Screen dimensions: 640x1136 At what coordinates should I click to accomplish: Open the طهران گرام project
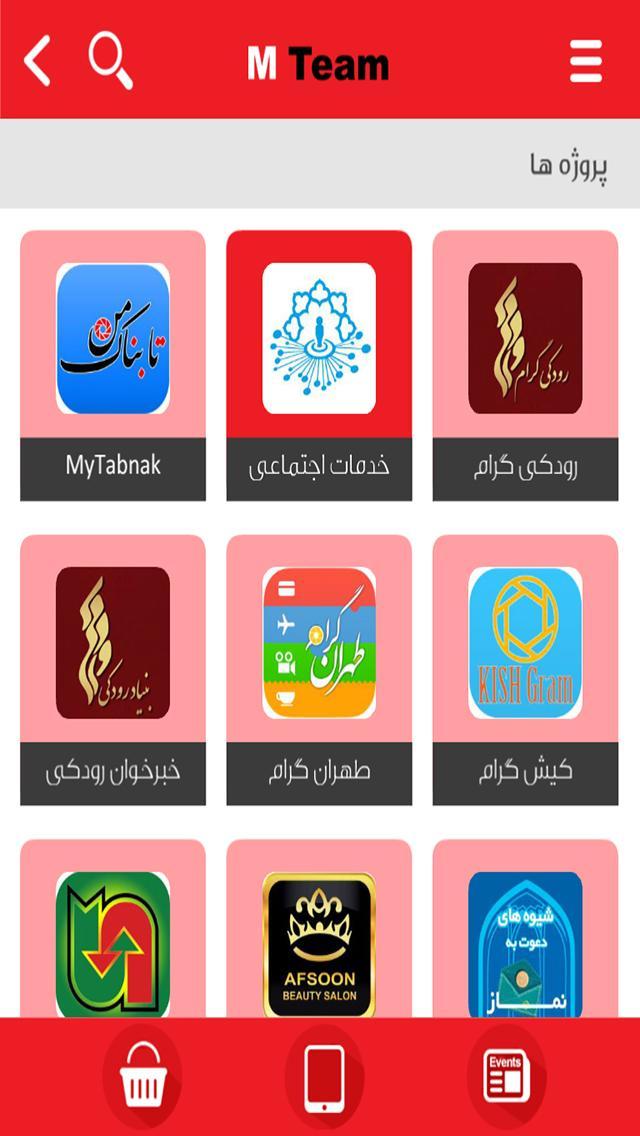(x=319, y=670)
